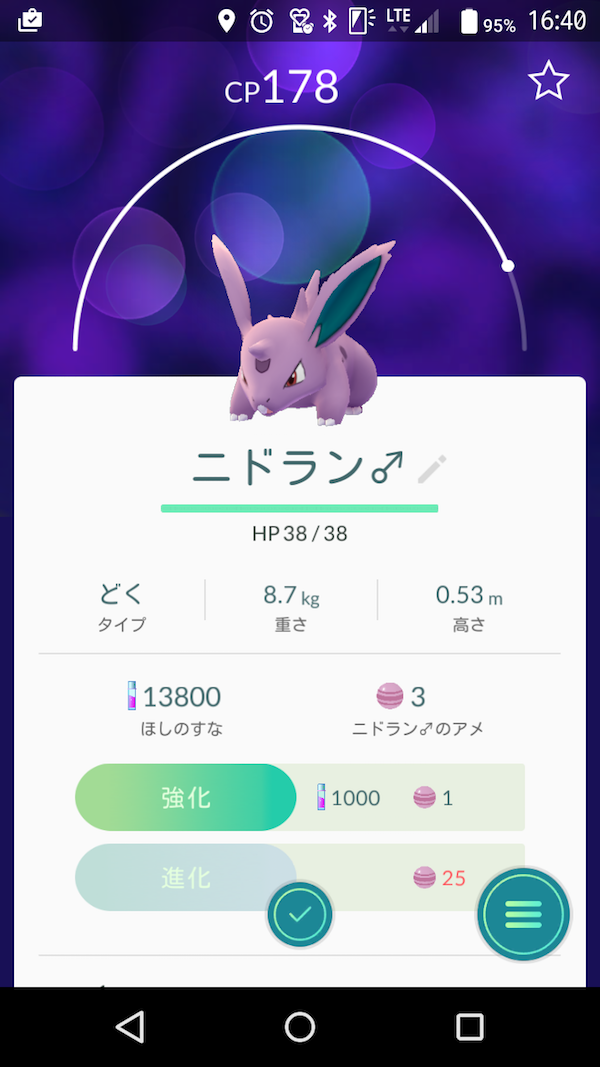Go back with the system back button

click(130, 1026)
